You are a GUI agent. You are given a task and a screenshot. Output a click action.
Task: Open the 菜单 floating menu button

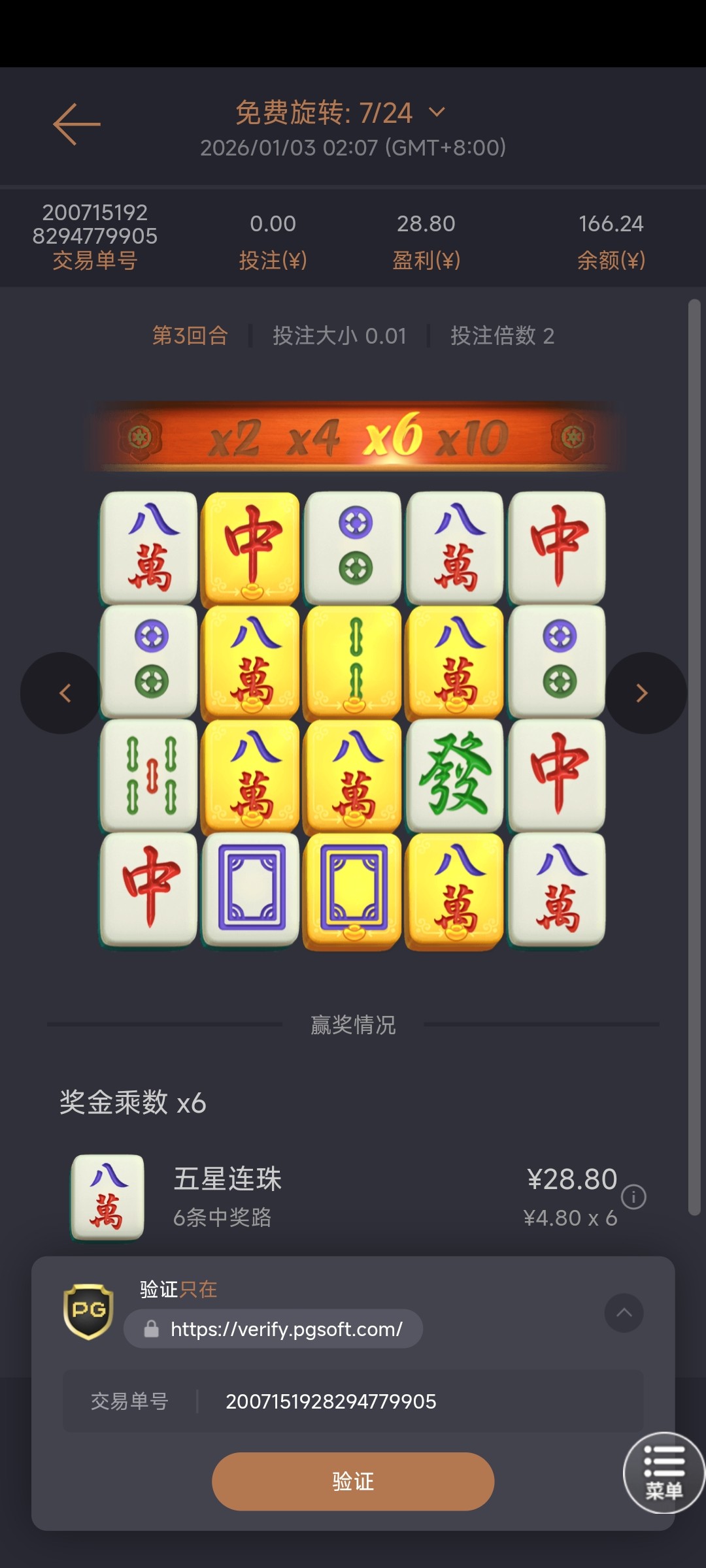664,1473
